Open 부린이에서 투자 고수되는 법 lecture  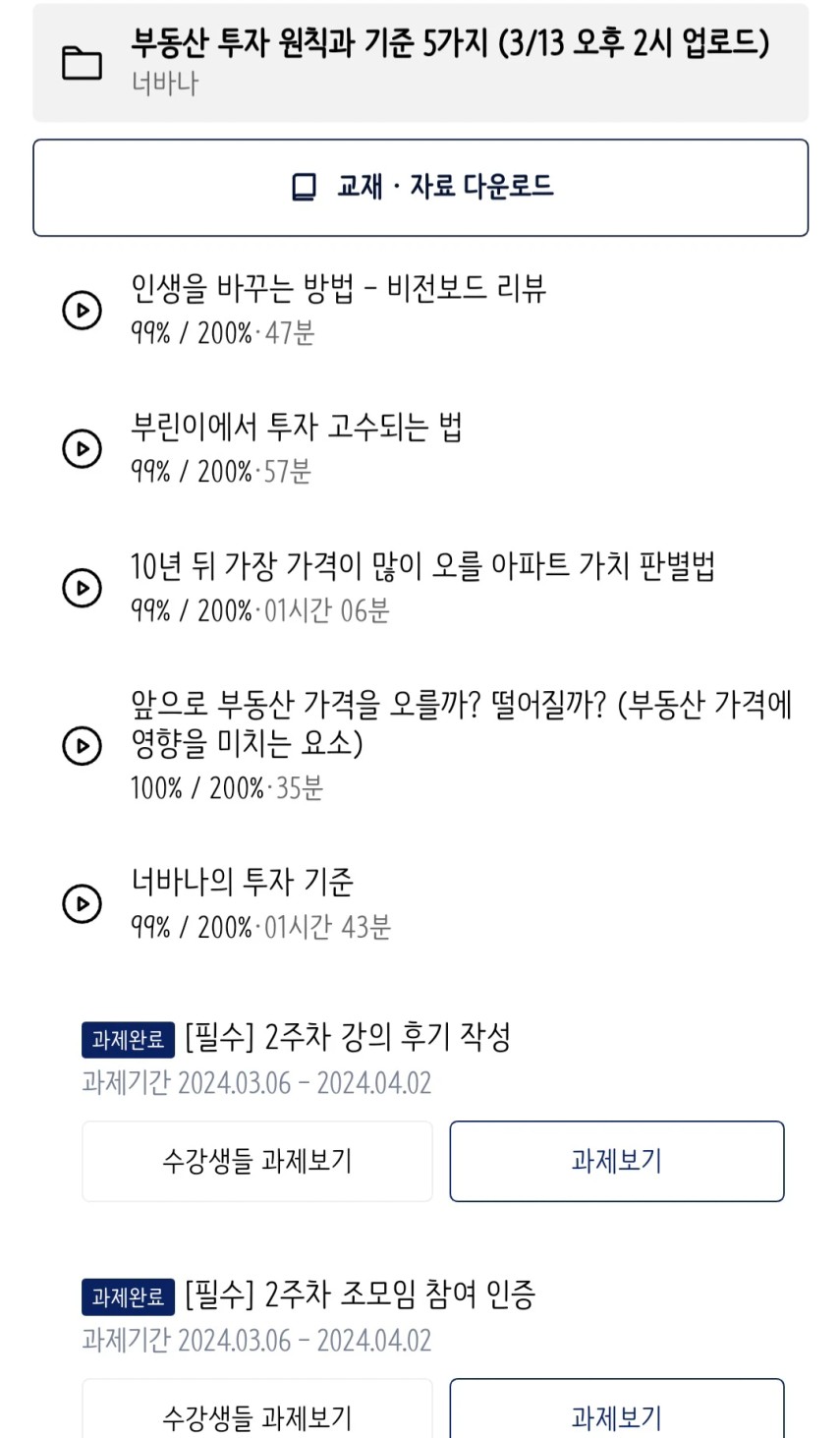point(83,448)
